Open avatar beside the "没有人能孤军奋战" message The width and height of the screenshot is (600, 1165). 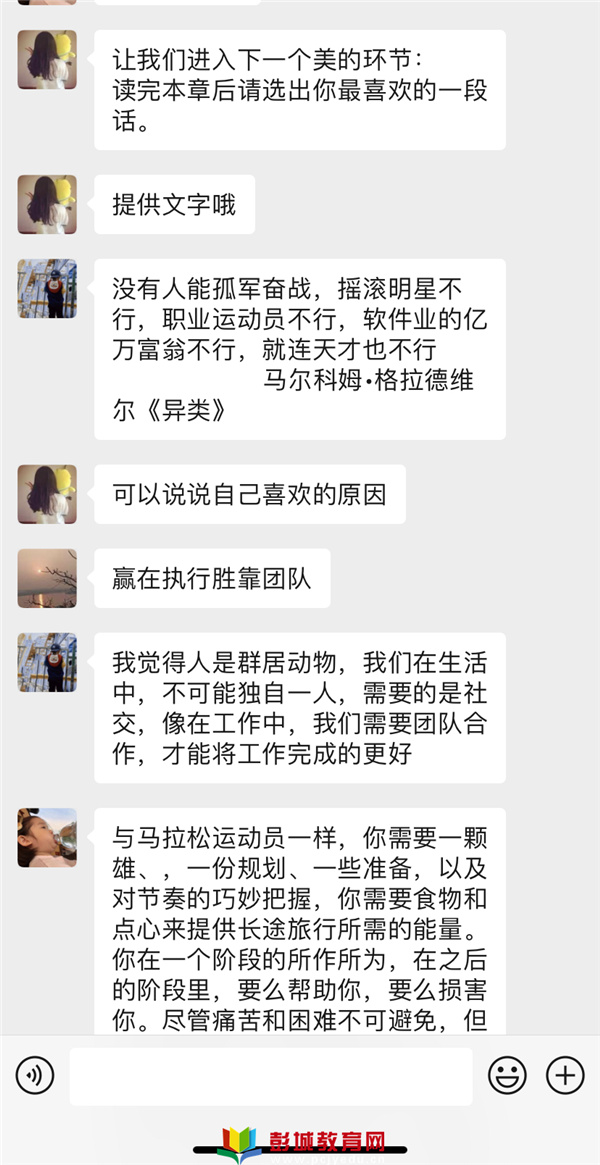click(x=47, y=289)
